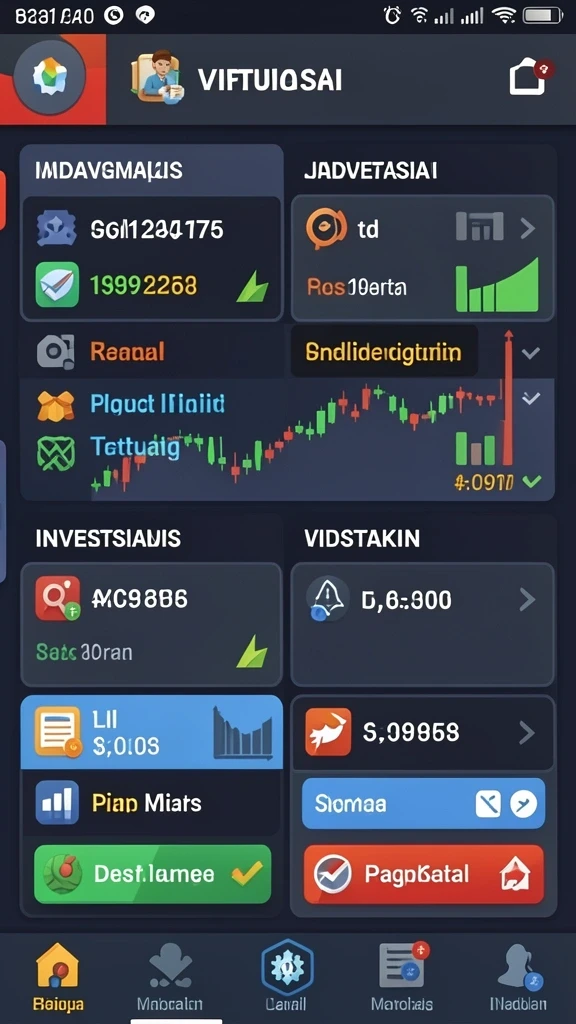576x1024 pixels.
Task: Open the S,09868 row
Action: (423, 733)
